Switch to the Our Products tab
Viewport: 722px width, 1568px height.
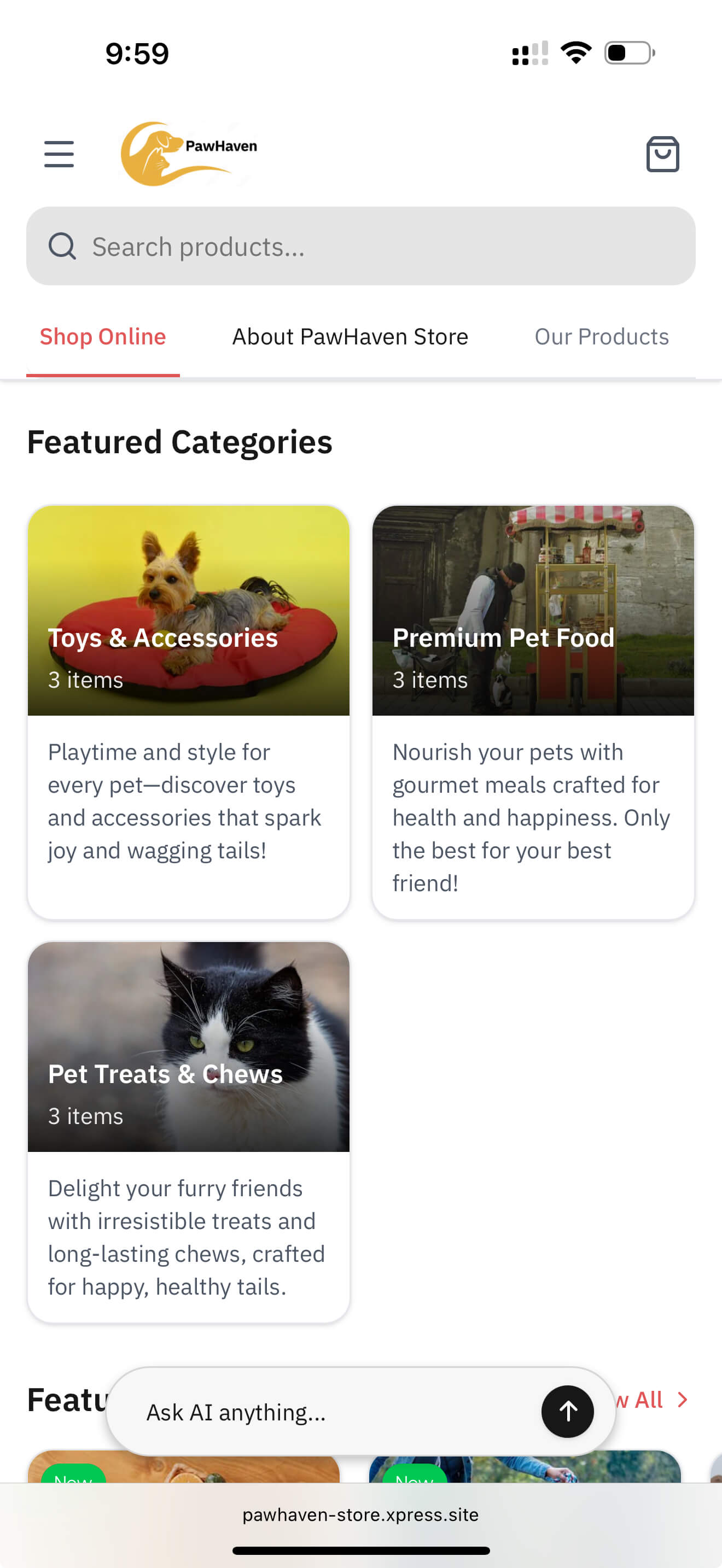pyautogui.click(x=601, y=337)
